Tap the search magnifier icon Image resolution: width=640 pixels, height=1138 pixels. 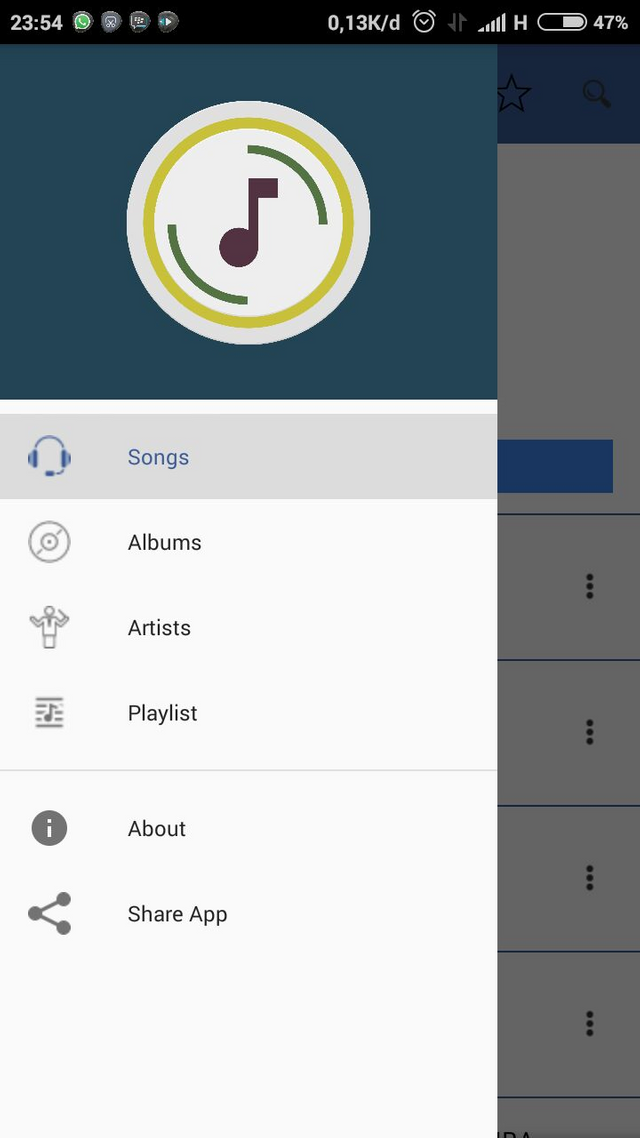click(x=597, y=94)
